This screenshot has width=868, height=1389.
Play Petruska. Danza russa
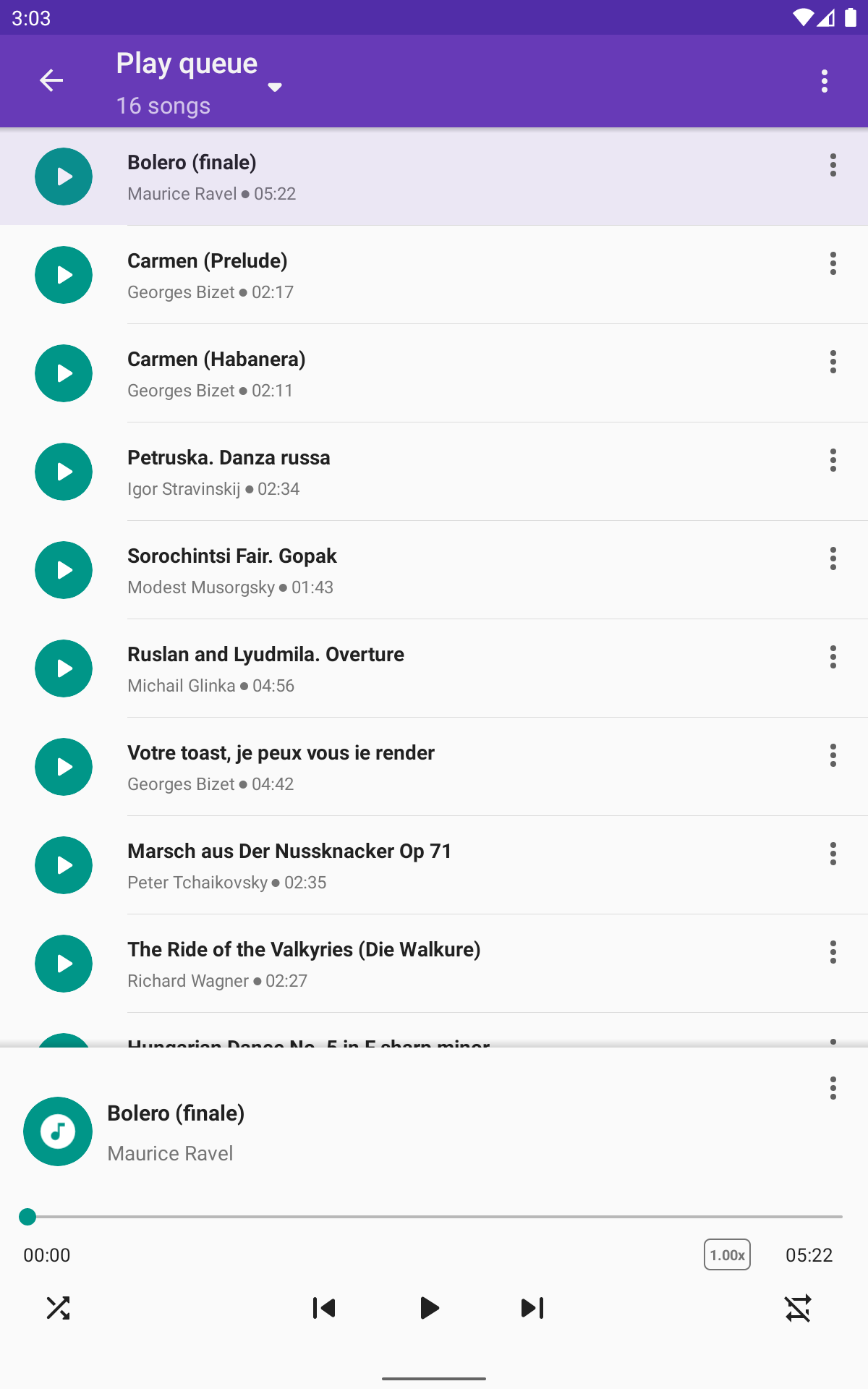click(64, 472)
